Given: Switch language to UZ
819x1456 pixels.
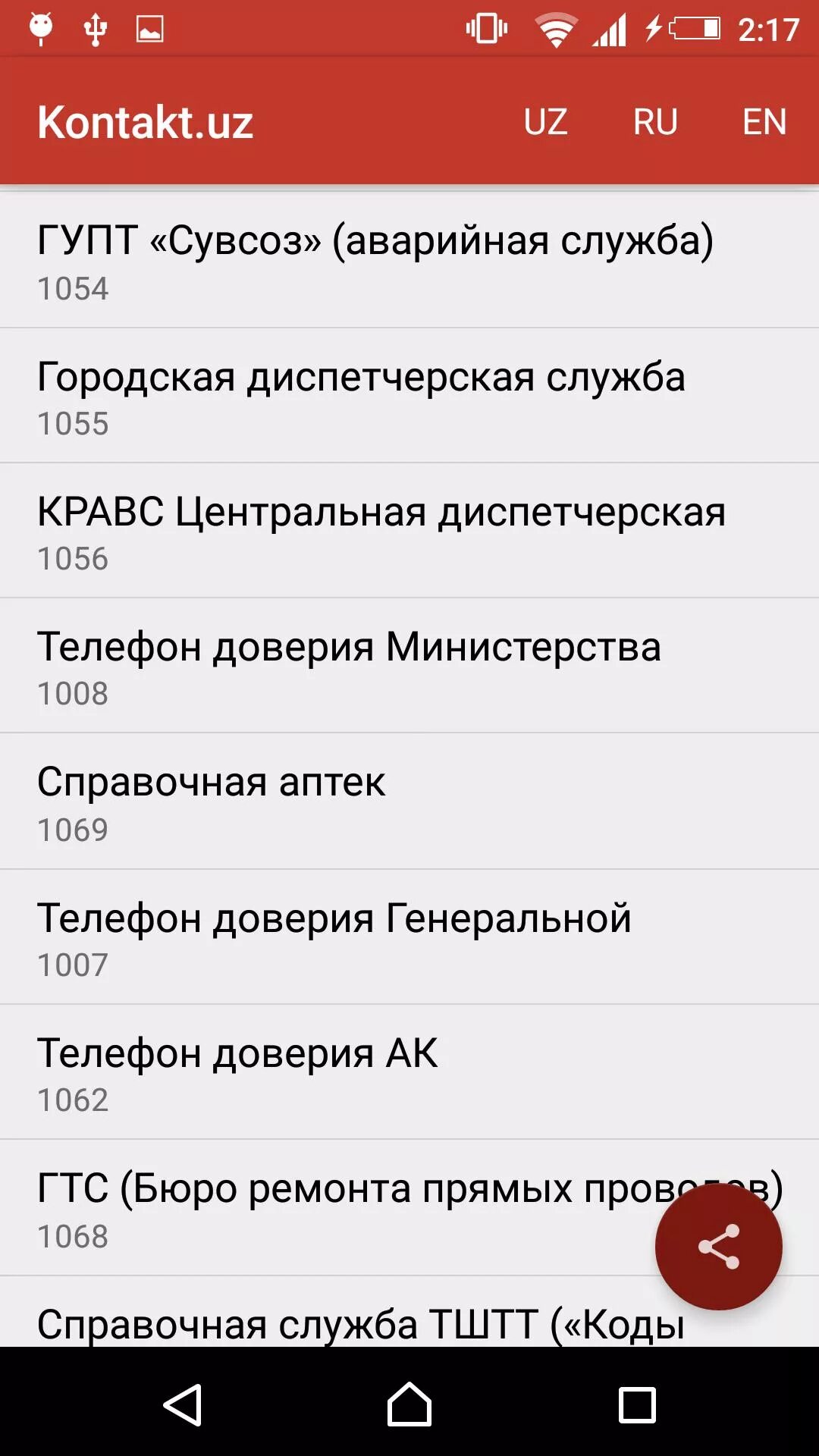Looking at the screenshot, I should pyautogui.click(x=545, y=121).
